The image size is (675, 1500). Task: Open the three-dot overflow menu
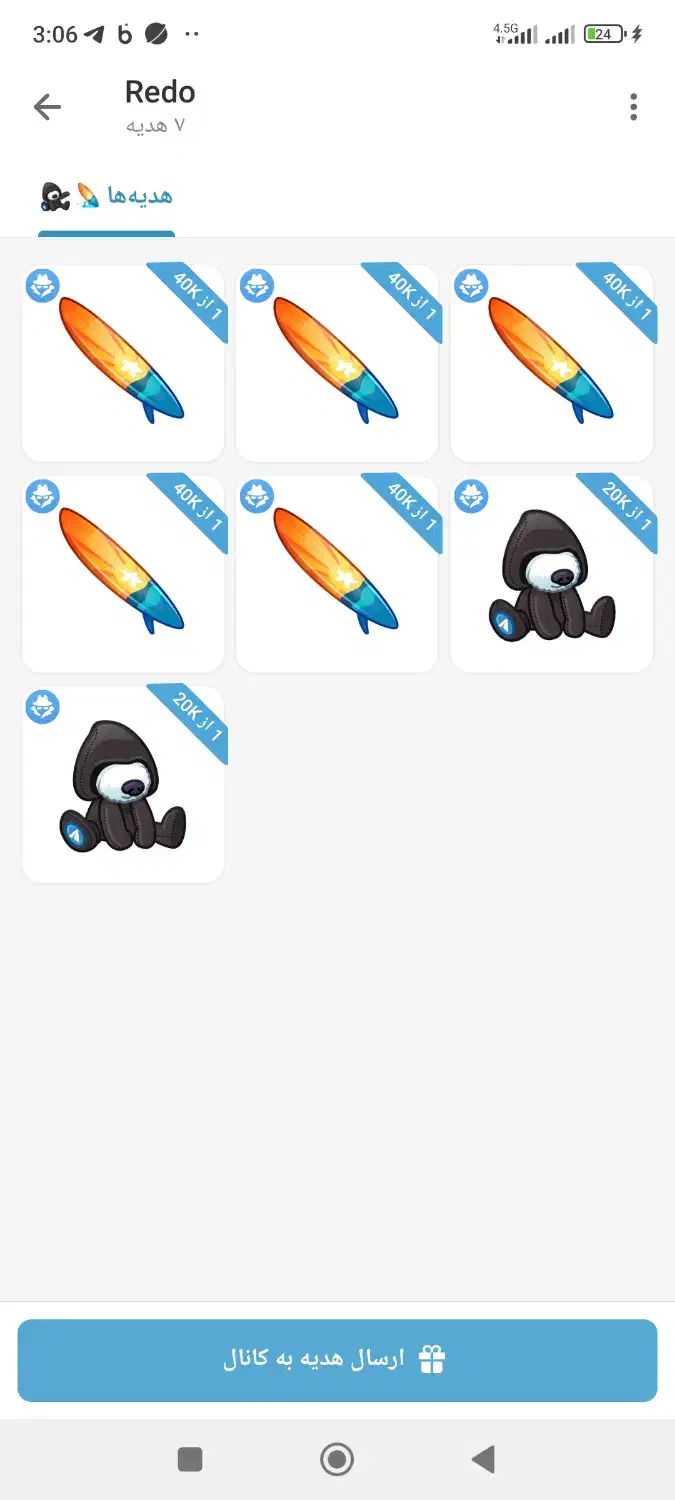(633, 107)
